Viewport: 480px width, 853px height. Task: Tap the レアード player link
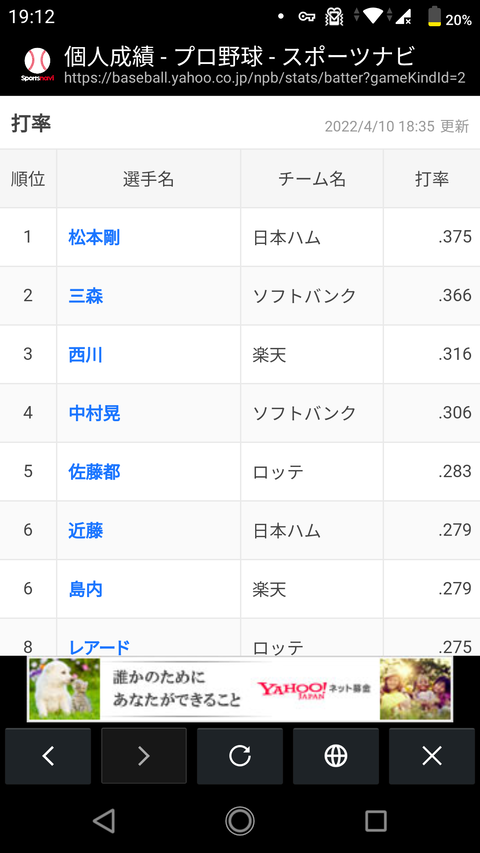[99, 647]
